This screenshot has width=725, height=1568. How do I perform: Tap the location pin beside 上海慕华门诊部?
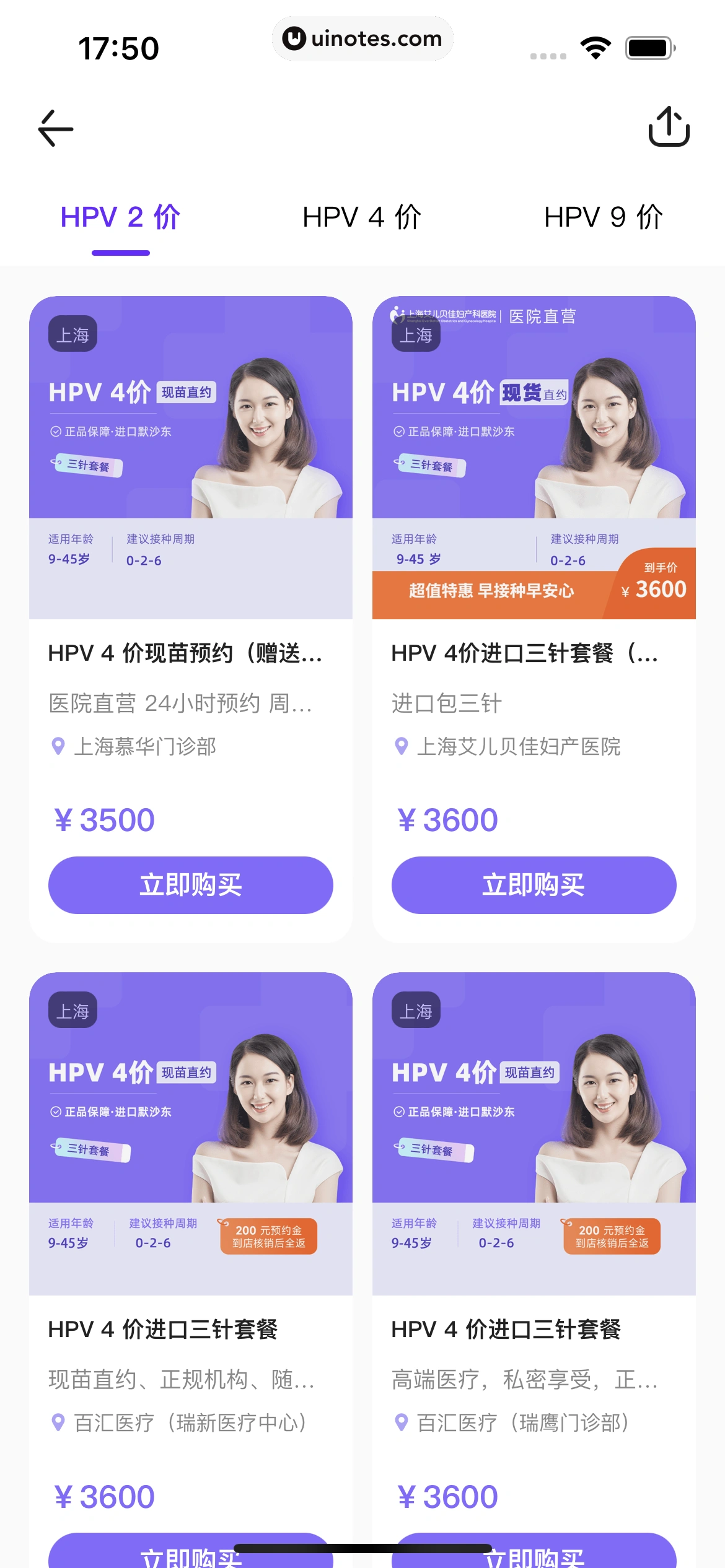(x=58, y=747)
